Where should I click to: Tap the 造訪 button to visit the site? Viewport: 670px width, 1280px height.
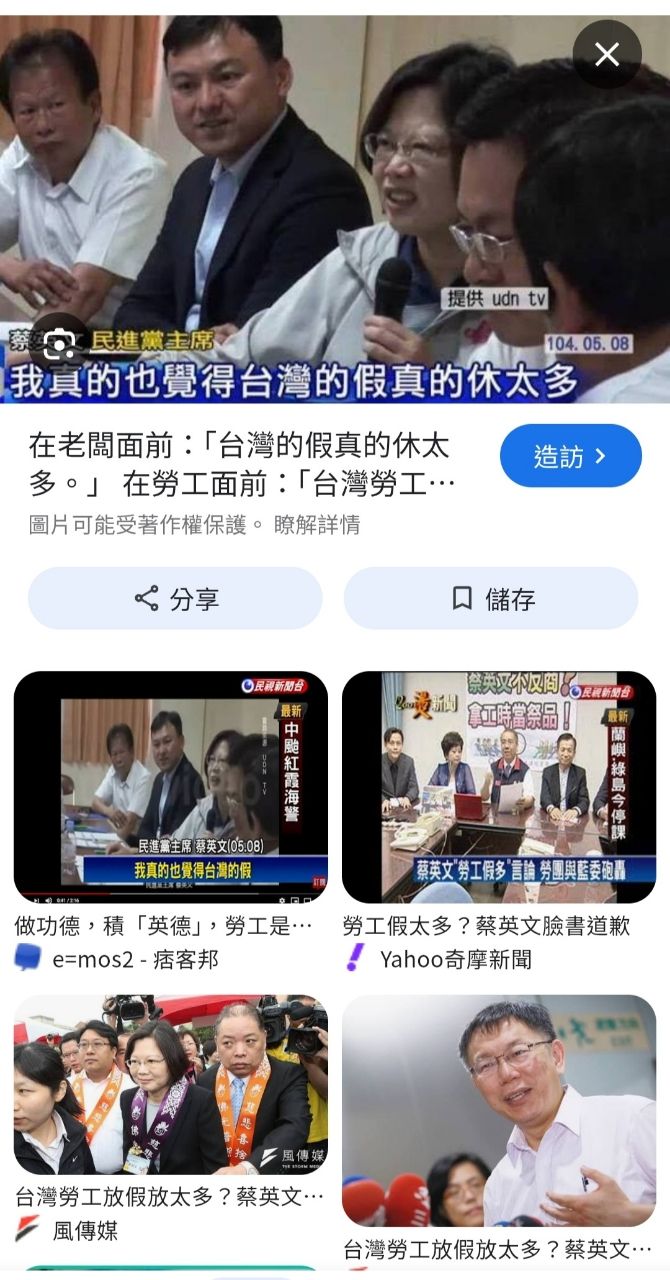pos(570,456)
